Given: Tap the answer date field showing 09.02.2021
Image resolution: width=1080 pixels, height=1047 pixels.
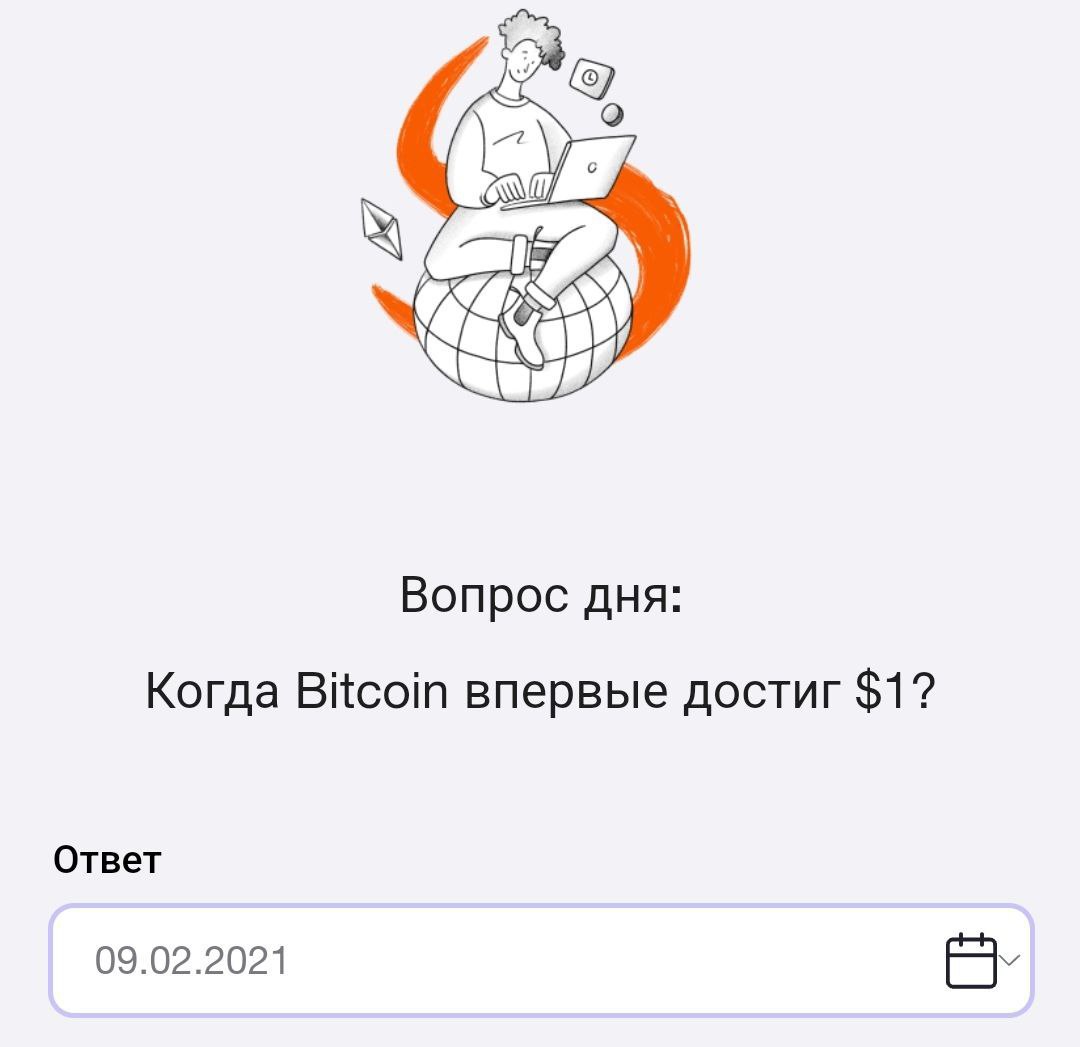Looking at the screenshot, I should pyautogui.click(x=480, y=961).
